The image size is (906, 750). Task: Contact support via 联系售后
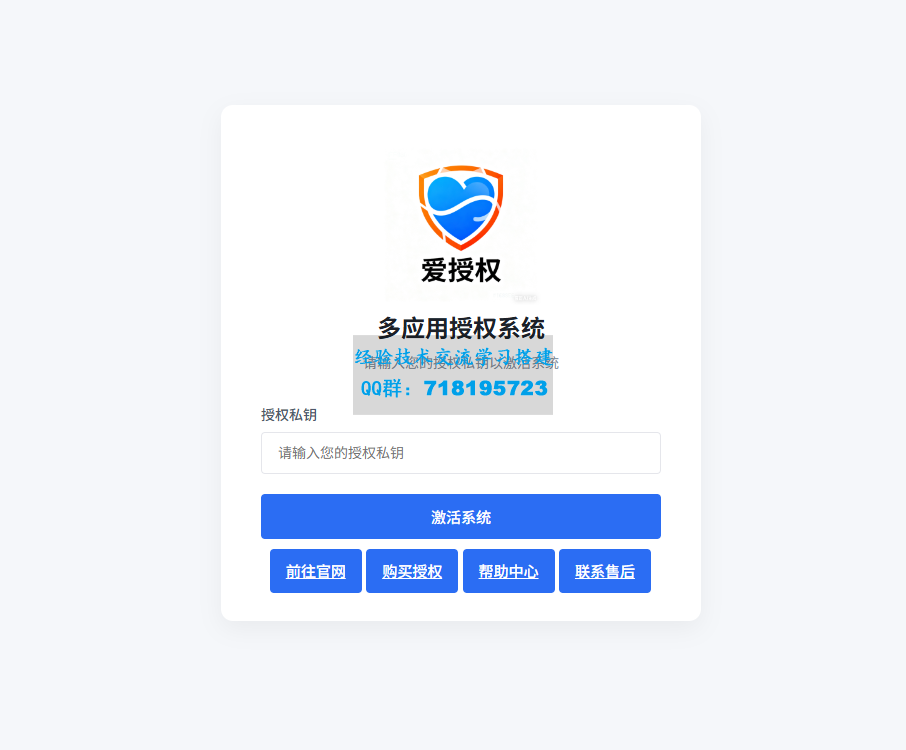pos(604,572)
